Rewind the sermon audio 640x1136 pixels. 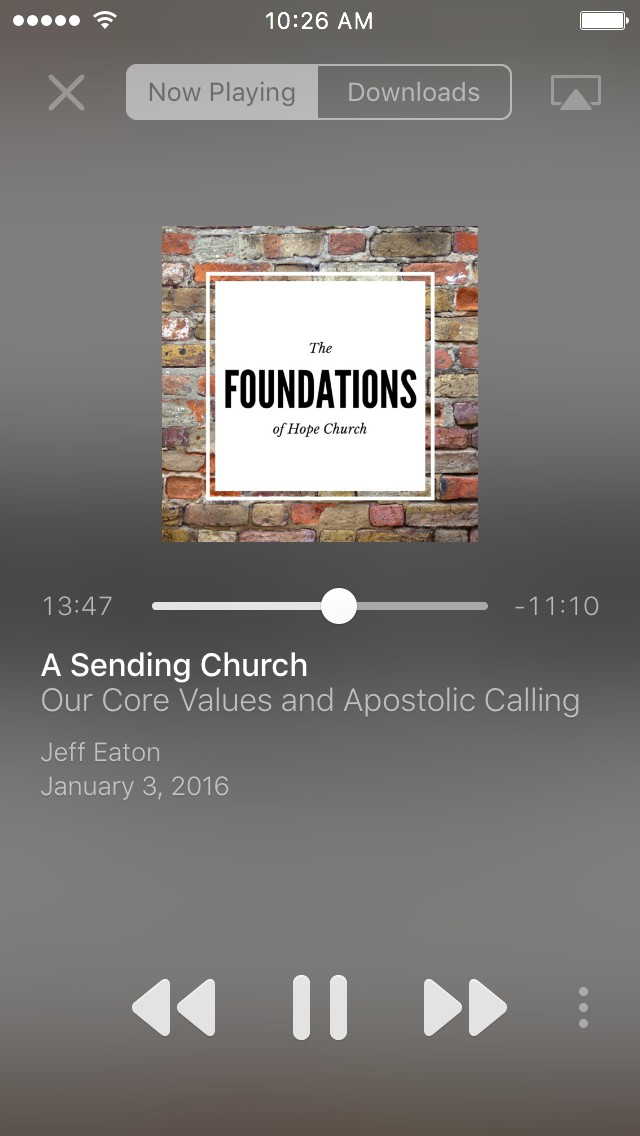tap(174, 1007)
